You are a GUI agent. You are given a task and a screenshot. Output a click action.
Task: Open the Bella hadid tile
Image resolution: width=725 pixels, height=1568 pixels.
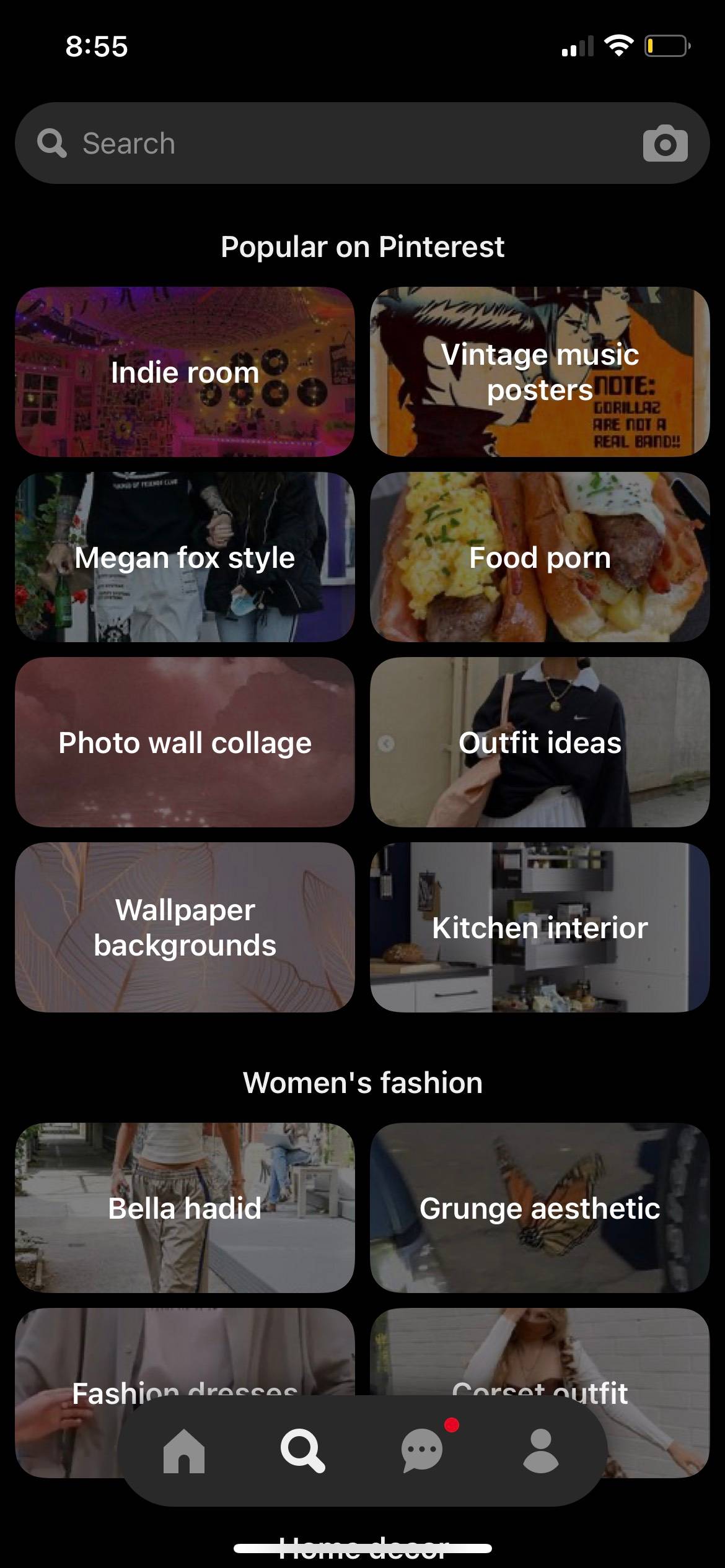point(185,1208)
